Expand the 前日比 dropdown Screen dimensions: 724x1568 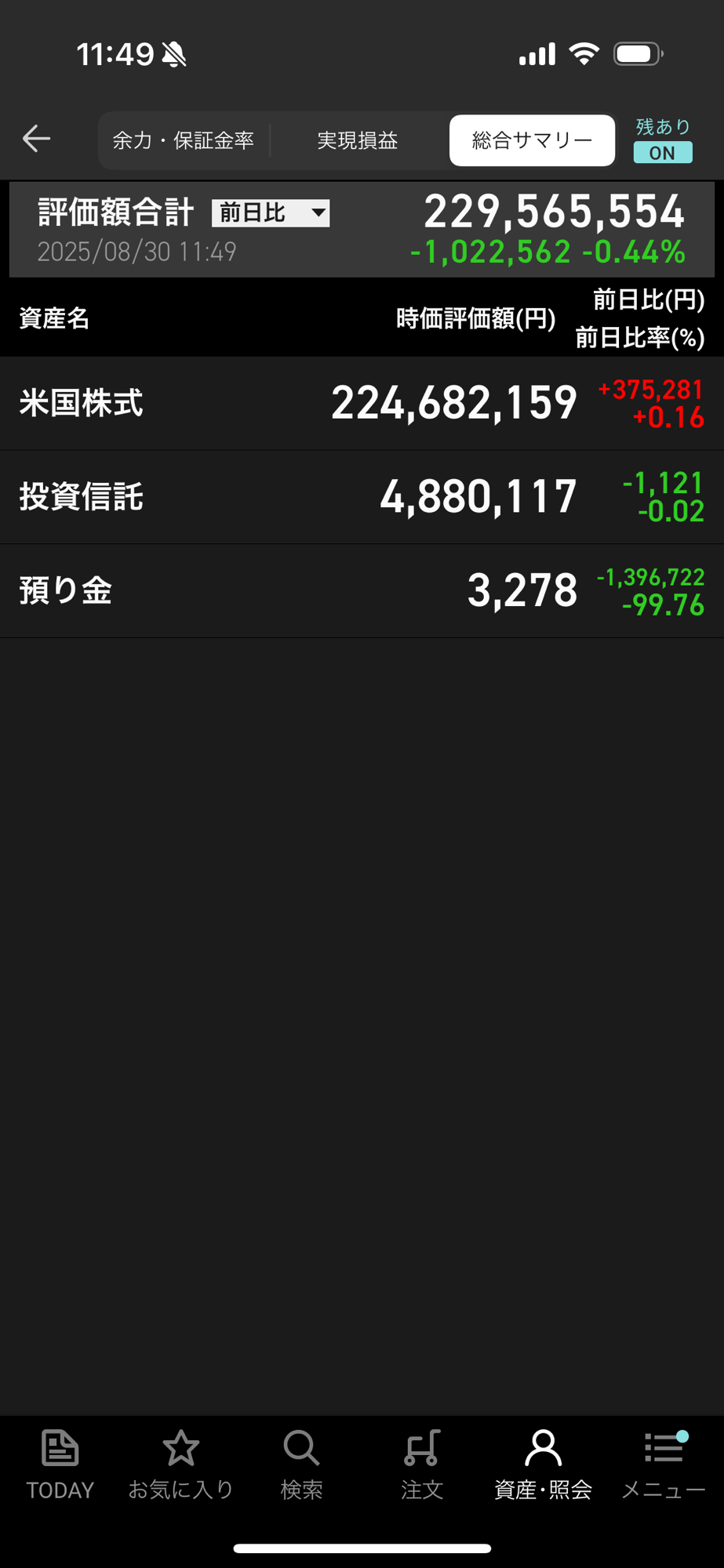pyautogui.click(x=271, y=212)
